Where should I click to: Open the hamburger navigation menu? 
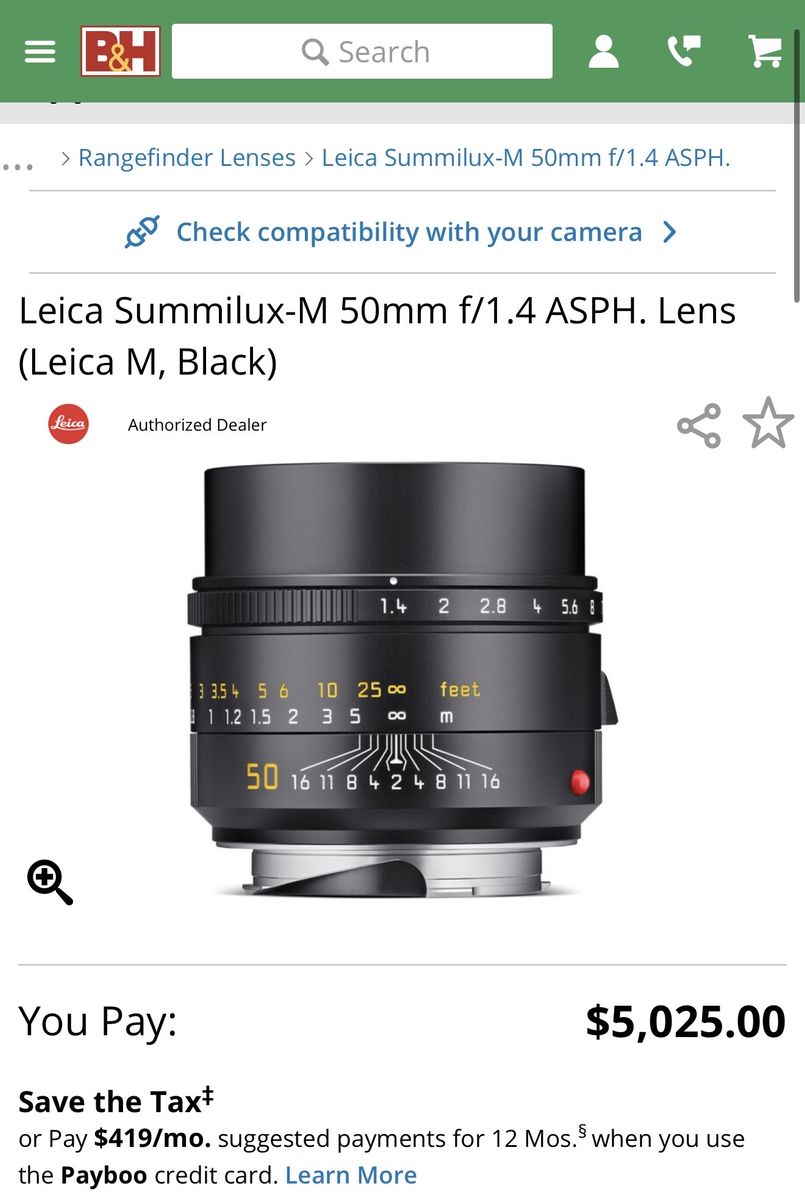pyautogui.click(x=40, y=51)
